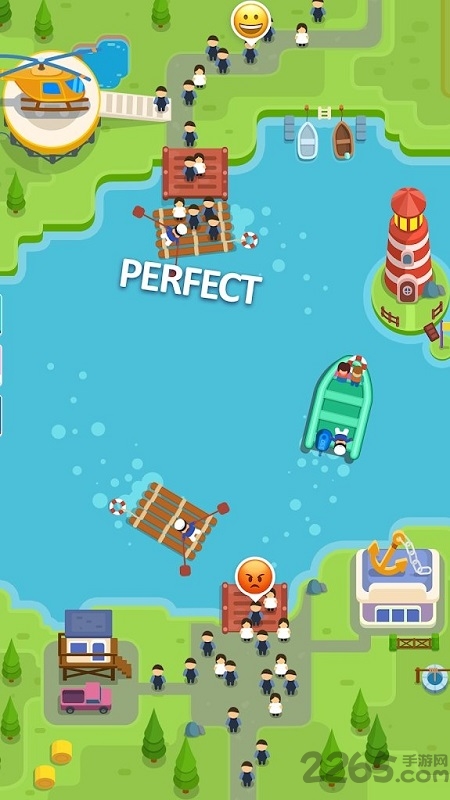Select the empty log raft near the angry dock
Screen dimensions: 450x800
[x=172, y=521]
